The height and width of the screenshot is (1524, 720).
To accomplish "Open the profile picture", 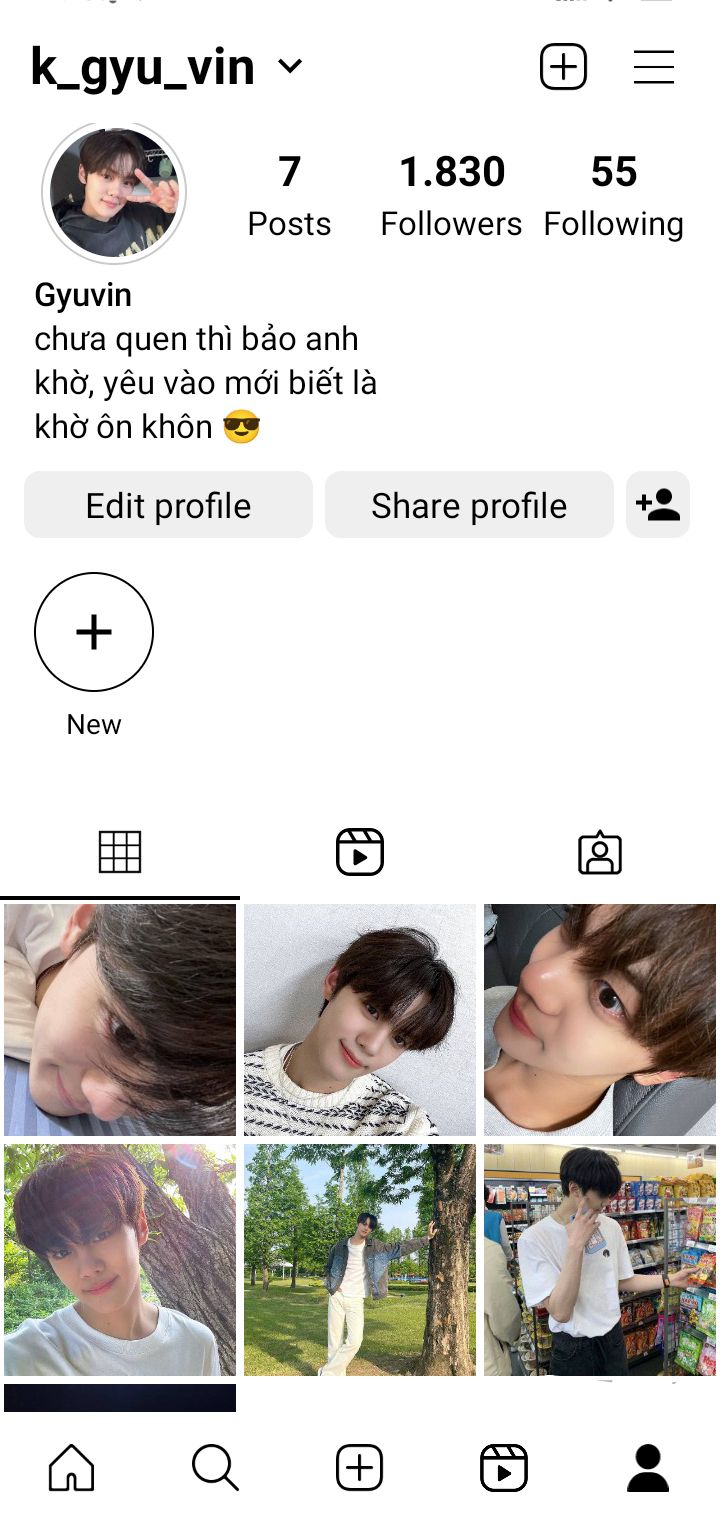I will click(x=114, y=193).
